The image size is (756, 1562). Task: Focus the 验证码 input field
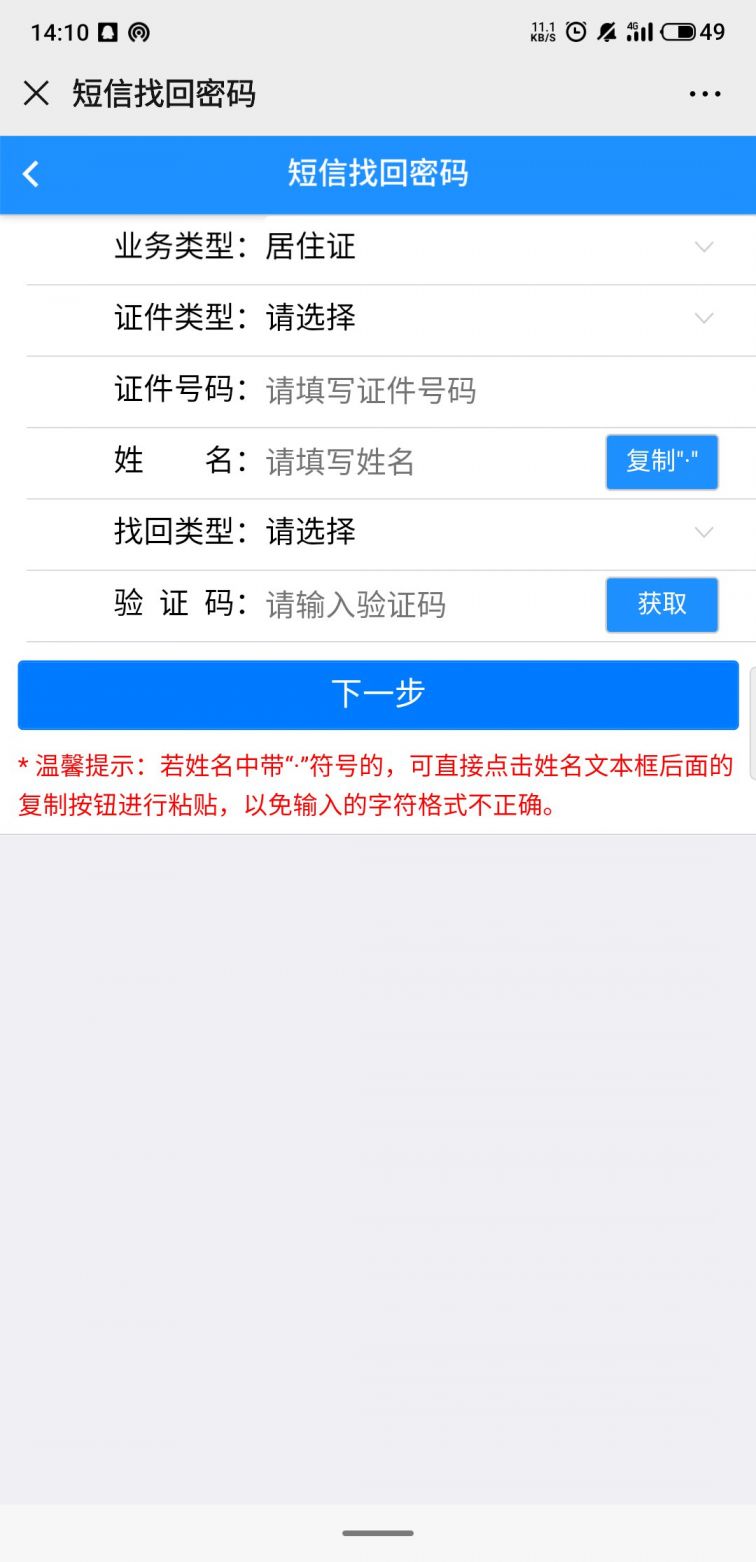pyautogui.click(x=425, y=605)
